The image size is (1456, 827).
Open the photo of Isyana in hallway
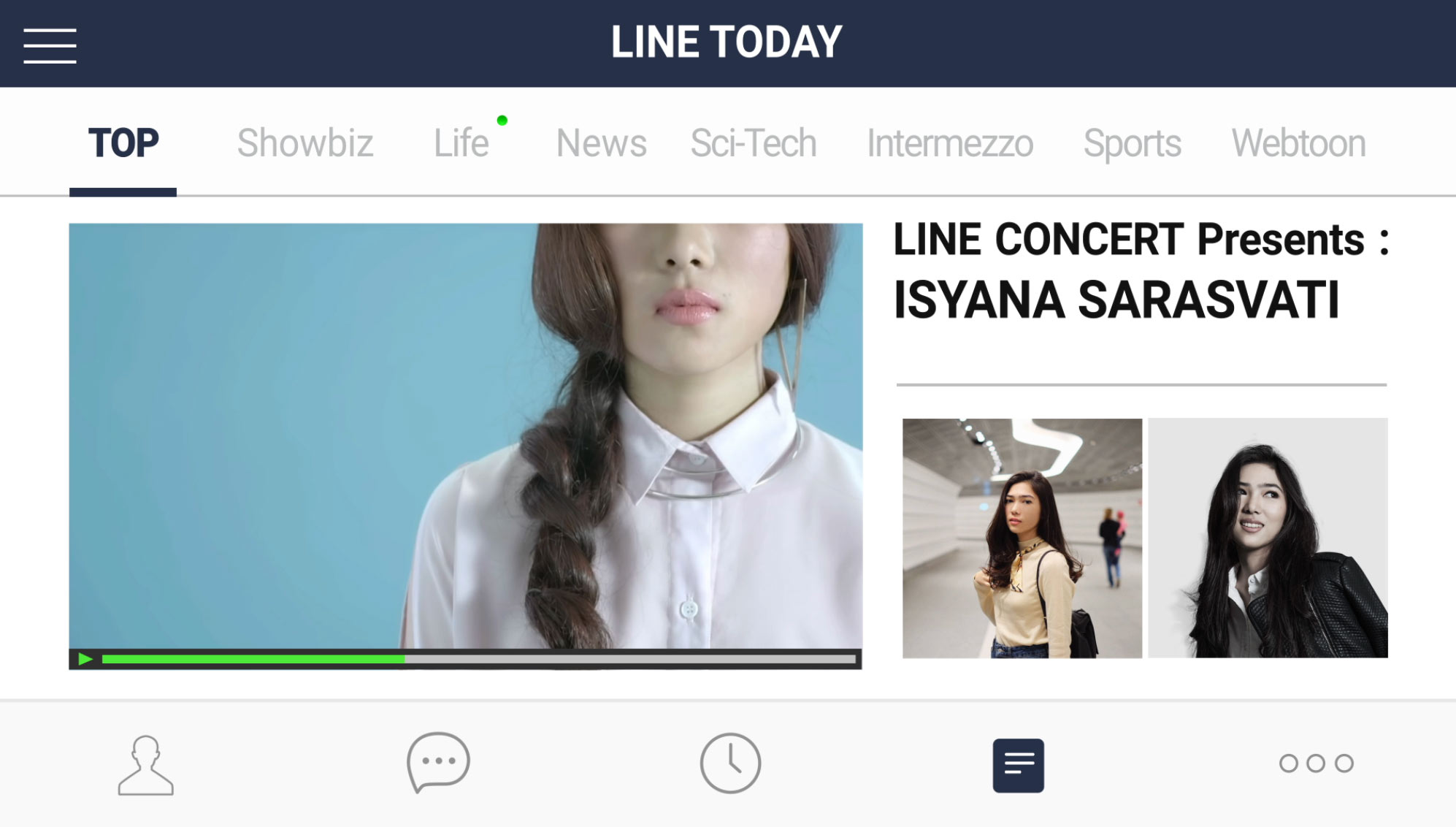1022,538
